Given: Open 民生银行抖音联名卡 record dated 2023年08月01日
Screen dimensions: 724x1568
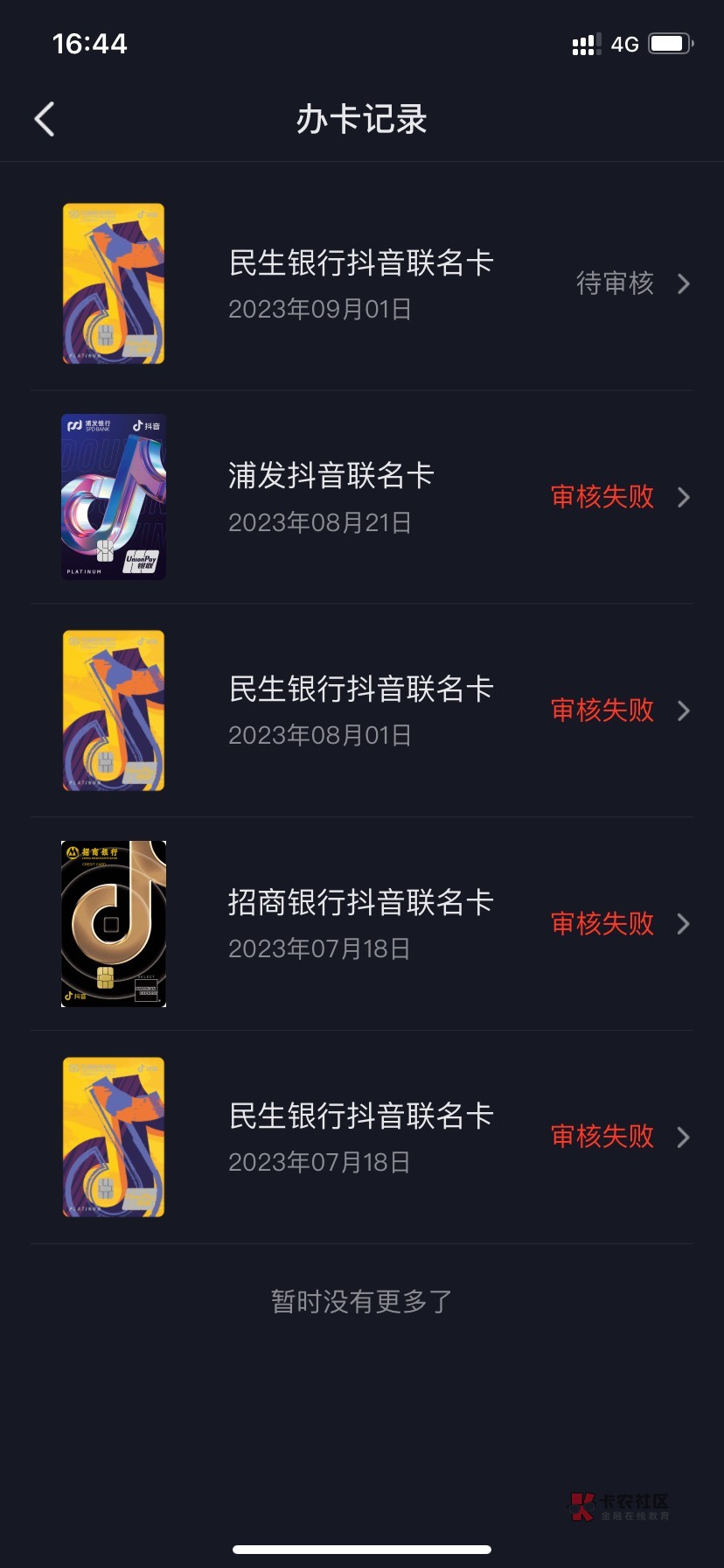Looking at the screenshot, I should tap(361, 710).
